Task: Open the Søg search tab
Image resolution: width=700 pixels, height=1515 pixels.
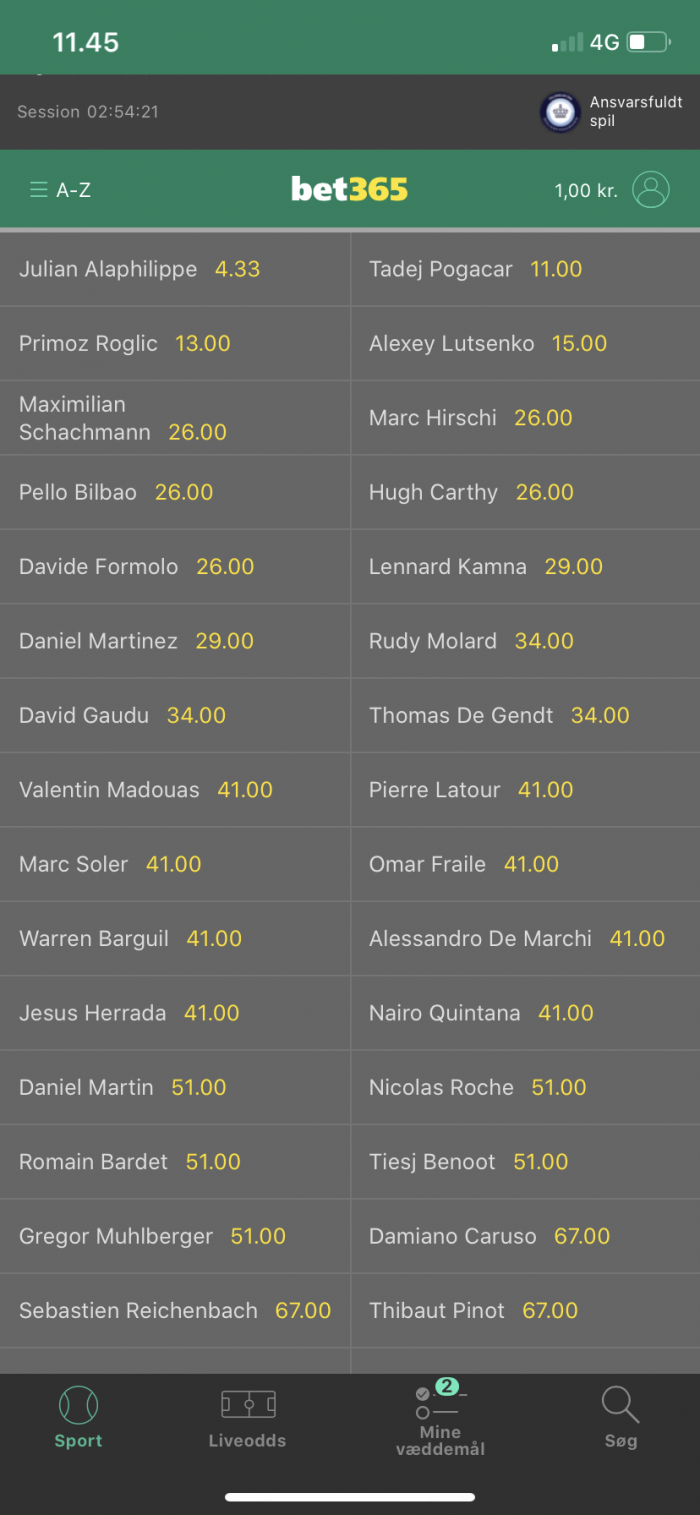Action: [620, 1418]
